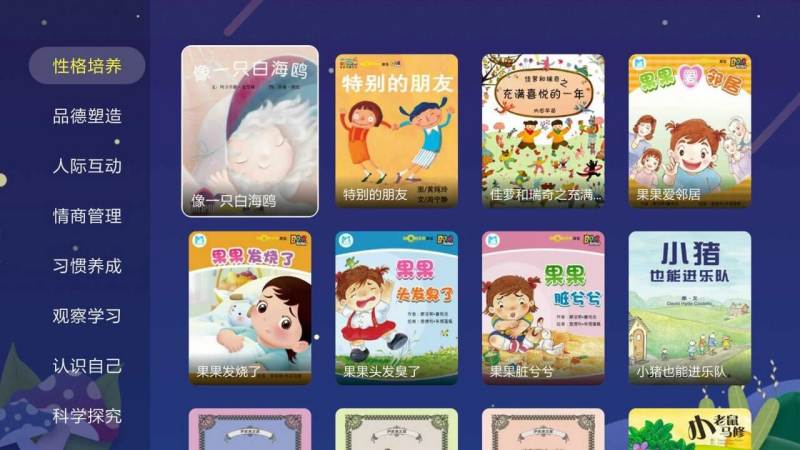Open 佳罗和瑞奇之充满喜悦的一年 book

click(x=543, y=131)
